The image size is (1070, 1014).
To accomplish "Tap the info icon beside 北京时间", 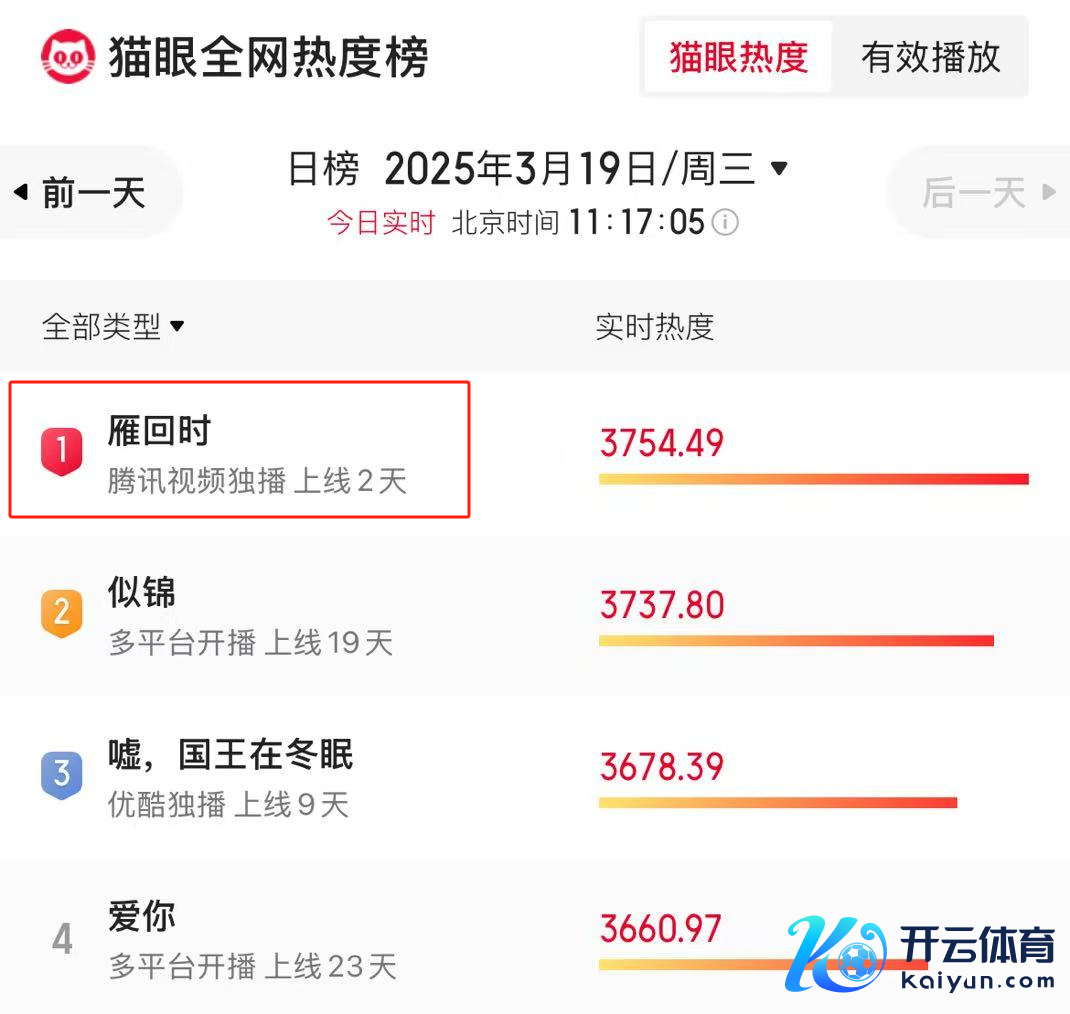I will [x=725, y=222].
